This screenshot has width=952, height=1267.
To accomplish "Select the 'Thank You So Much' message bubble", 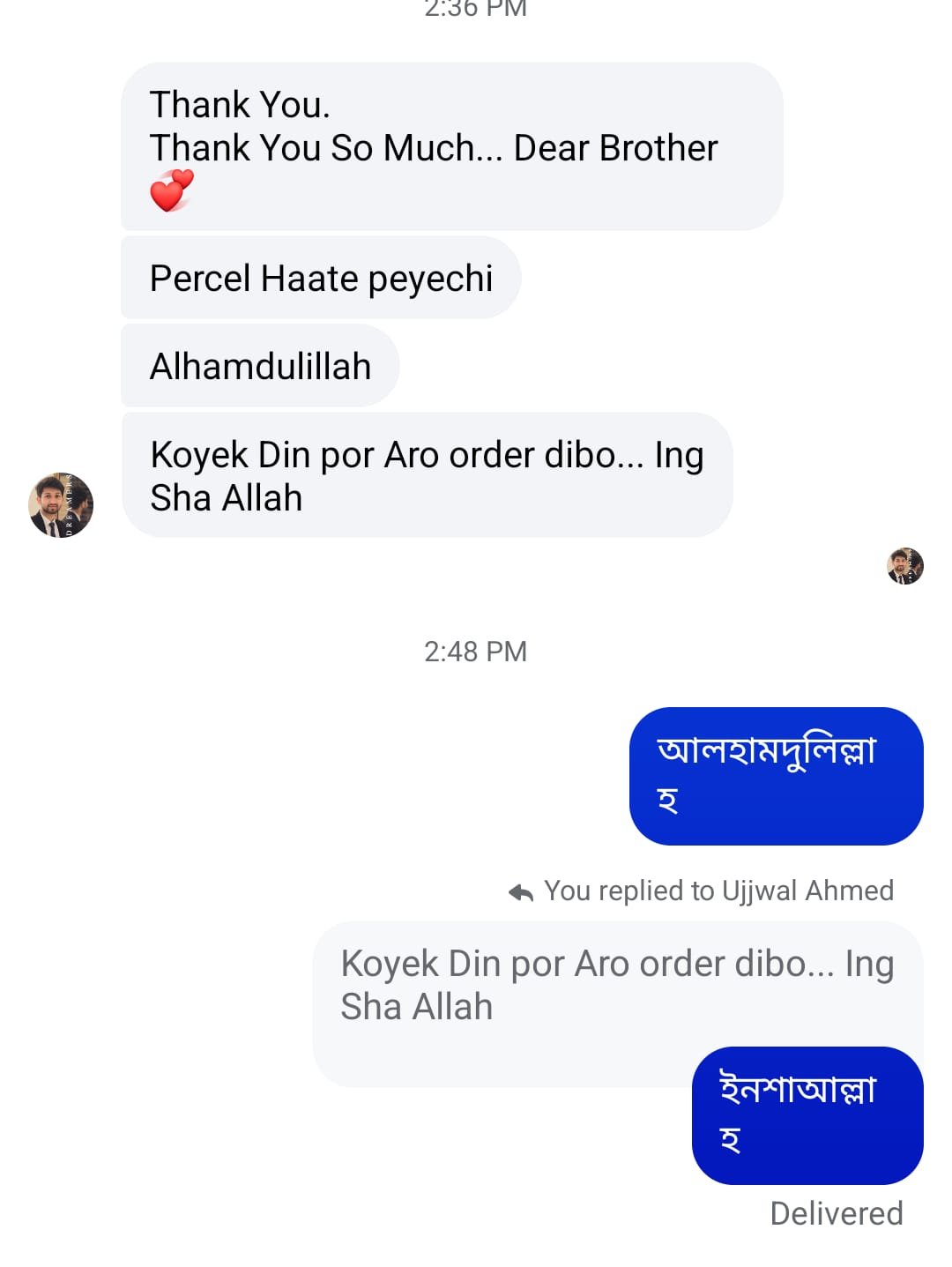I will 450,146.
